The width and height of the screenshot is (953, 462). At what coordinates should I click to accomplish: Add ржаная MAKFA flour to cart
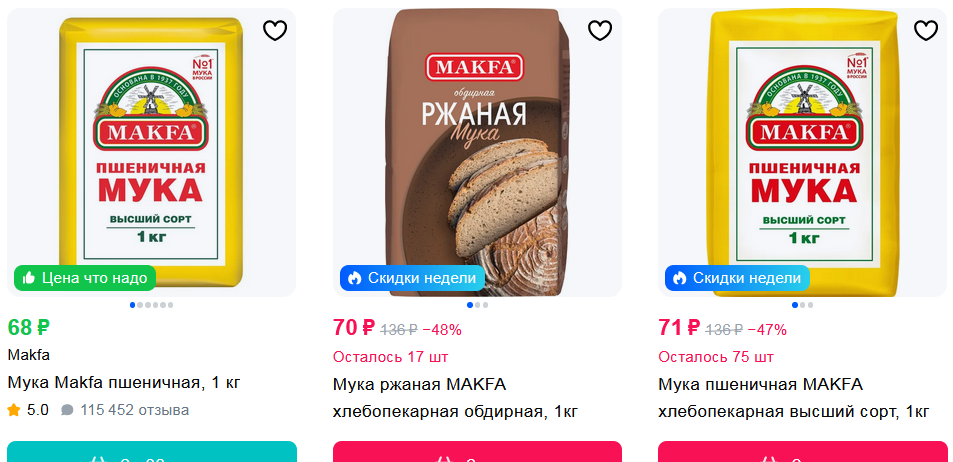coord(477,452)
